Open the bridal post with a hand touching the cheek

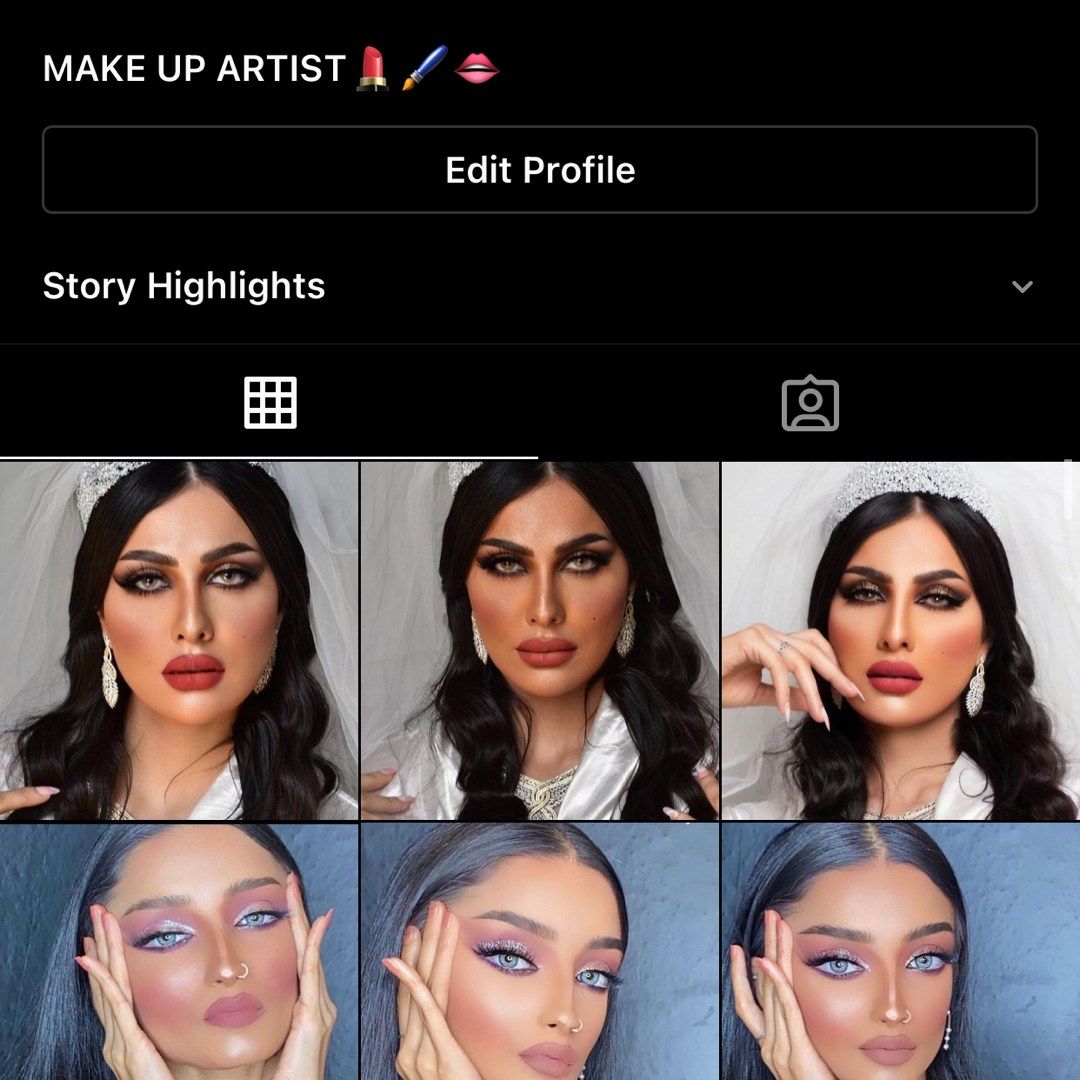point(900,640)
